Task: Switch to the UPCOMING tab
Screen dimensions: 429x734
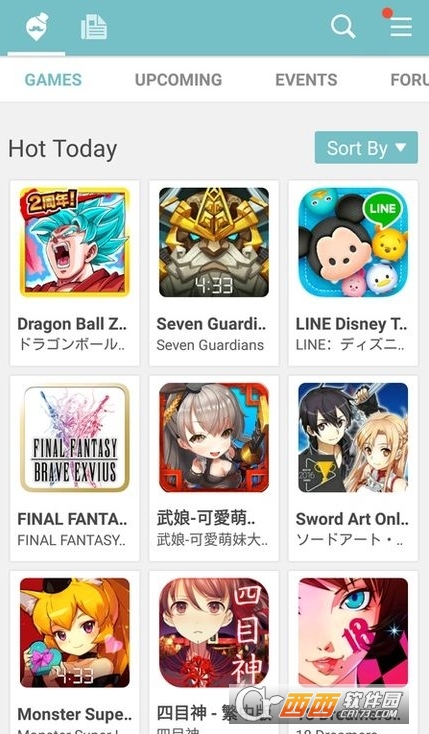Action: pos(178,80)
